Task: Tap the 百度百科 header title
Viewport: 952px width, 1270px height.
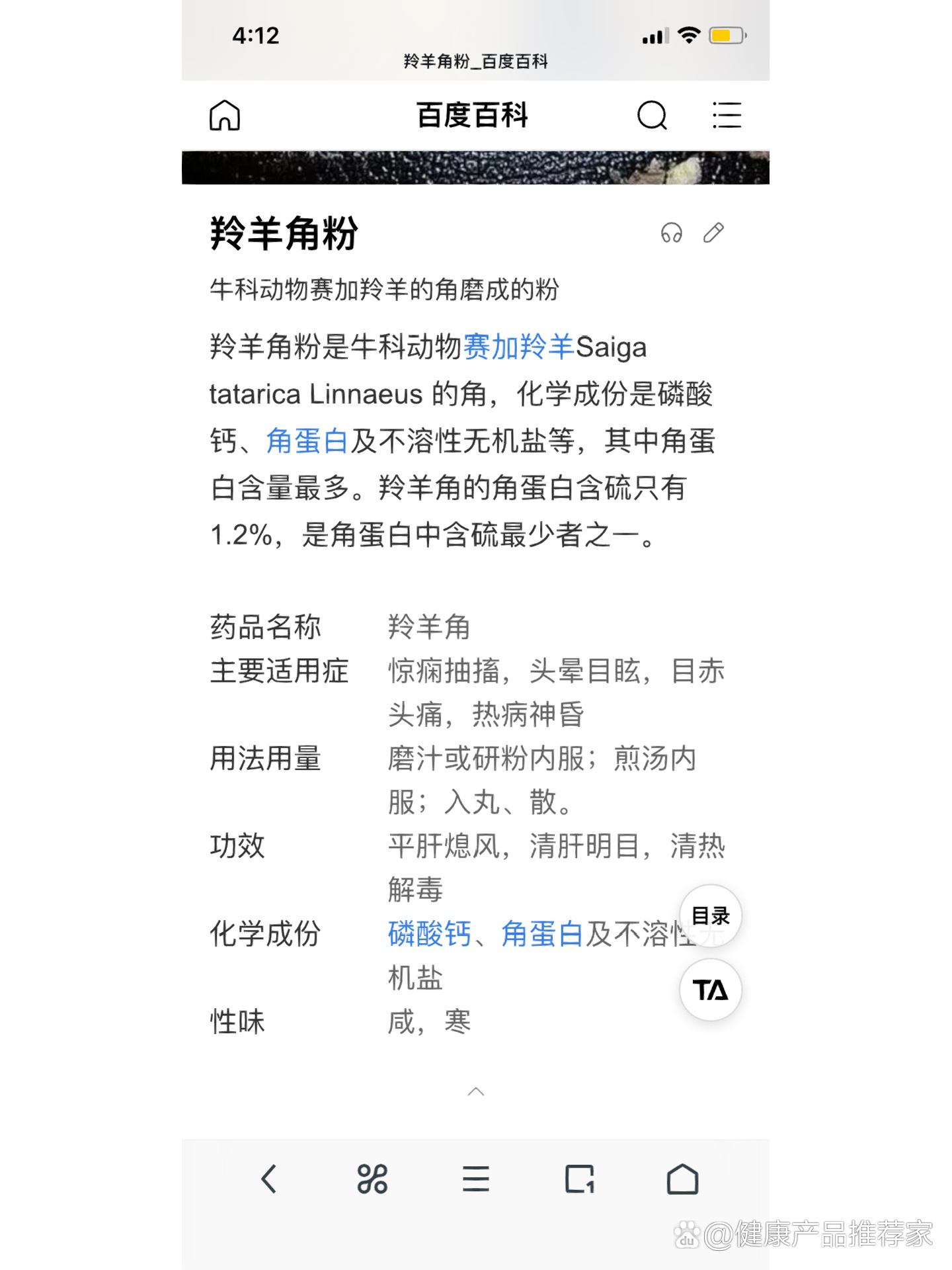Action: [473, 116]
